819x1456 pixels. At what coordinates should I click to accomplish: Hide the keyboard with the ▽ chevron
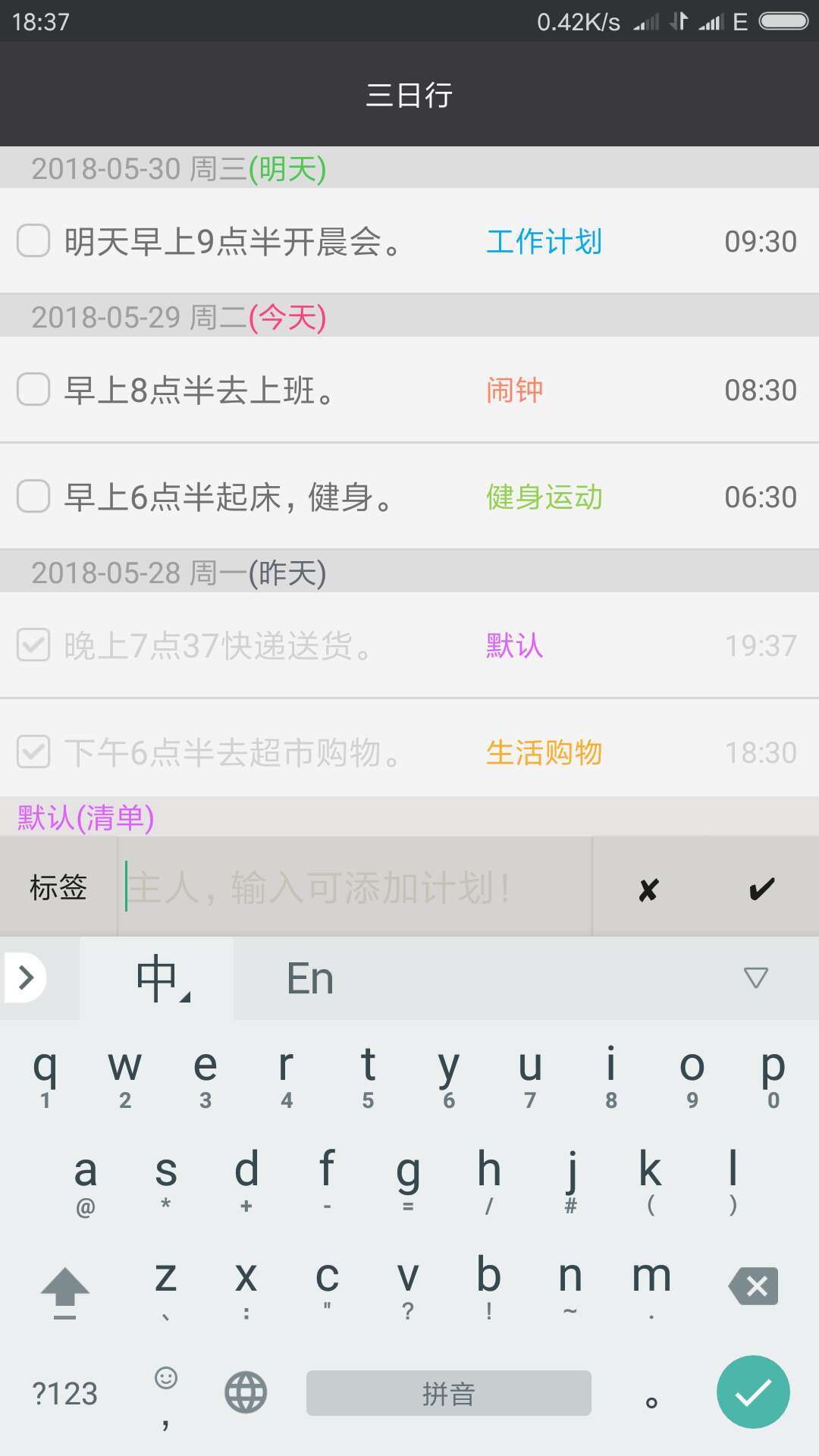(755, 978)
